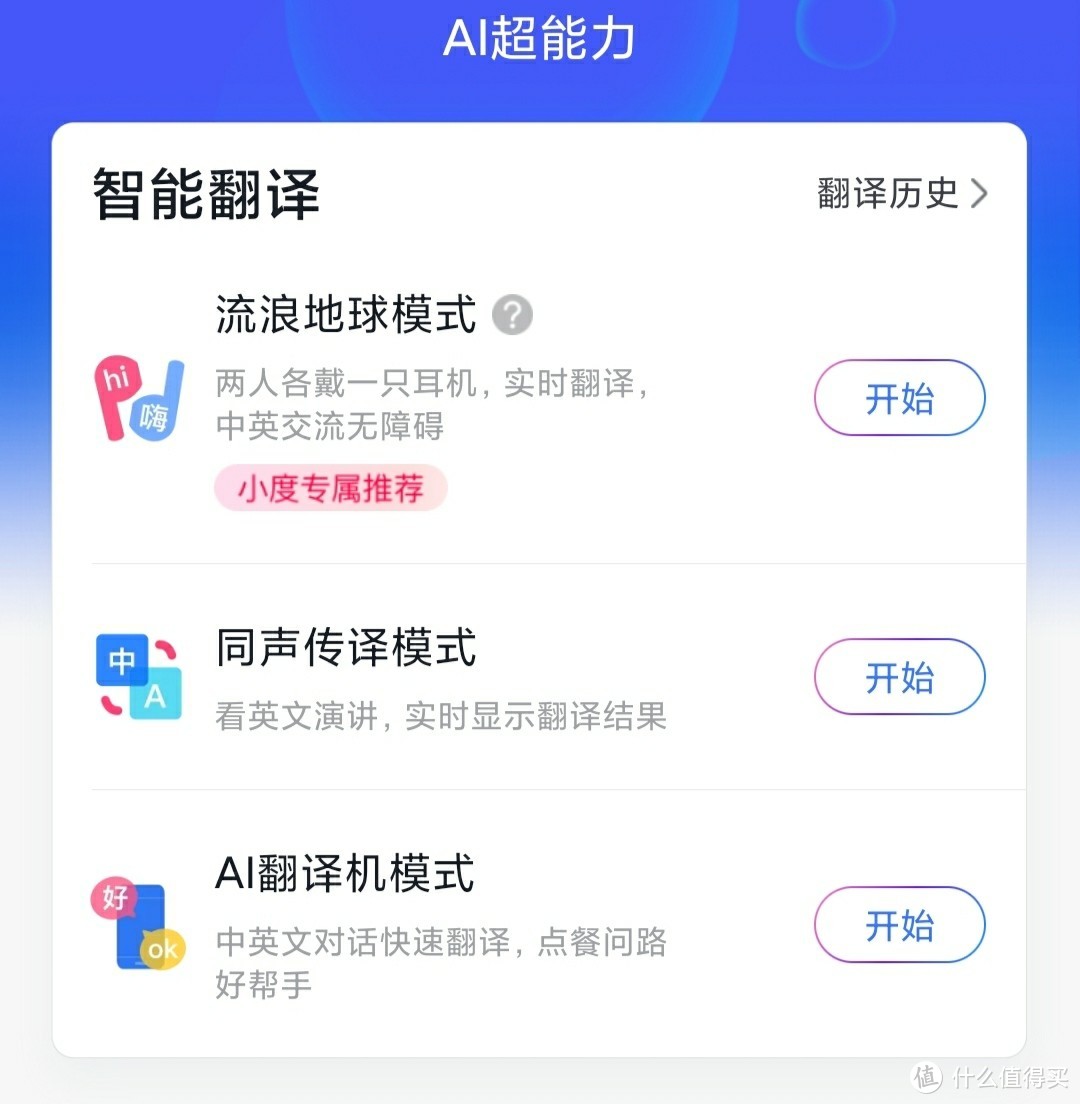
Task: Select the 小度专属推荐 tag
Action: (x=331, y=488)
